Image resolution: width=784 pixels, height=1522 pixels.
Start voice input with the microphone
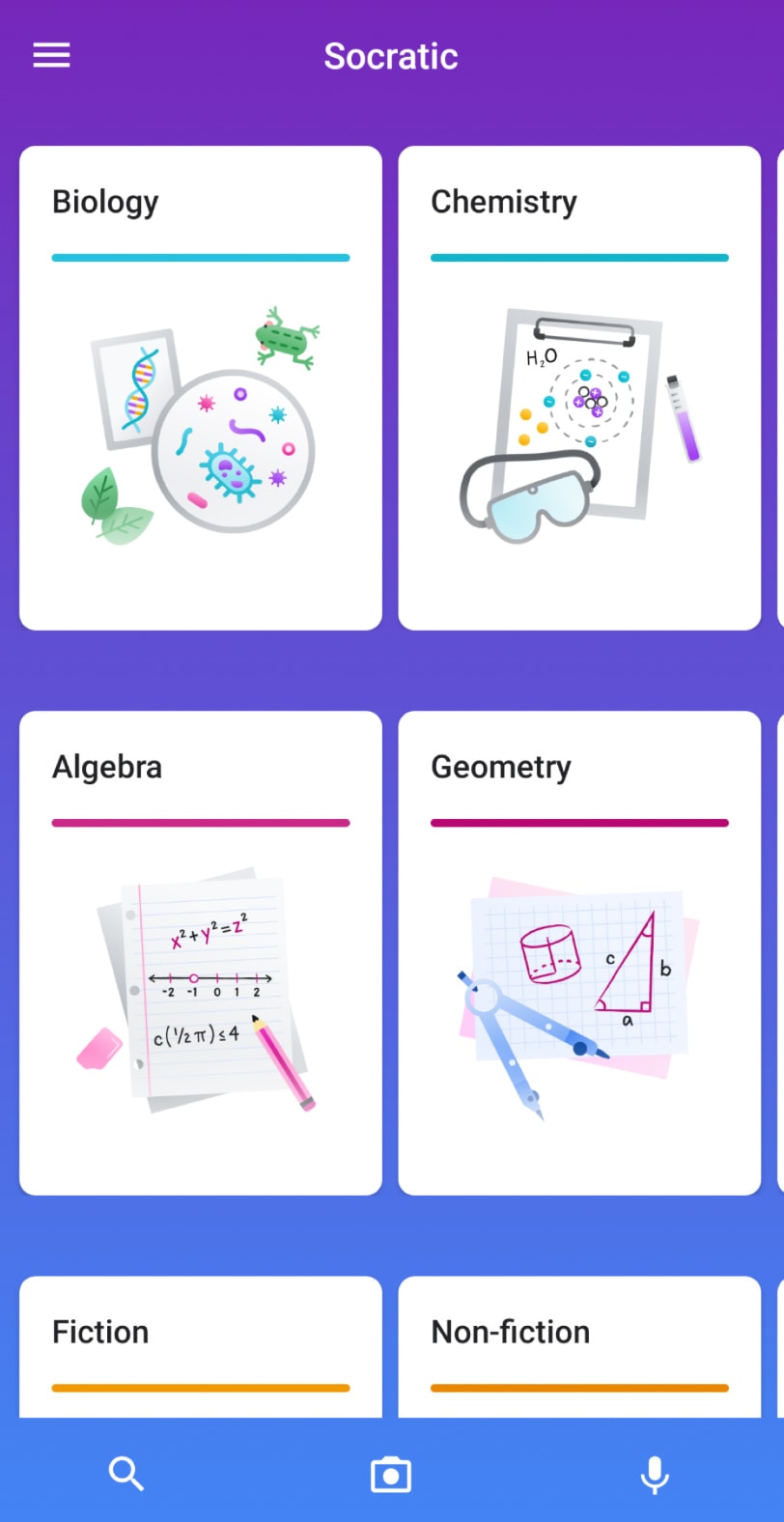[655, 1475]
